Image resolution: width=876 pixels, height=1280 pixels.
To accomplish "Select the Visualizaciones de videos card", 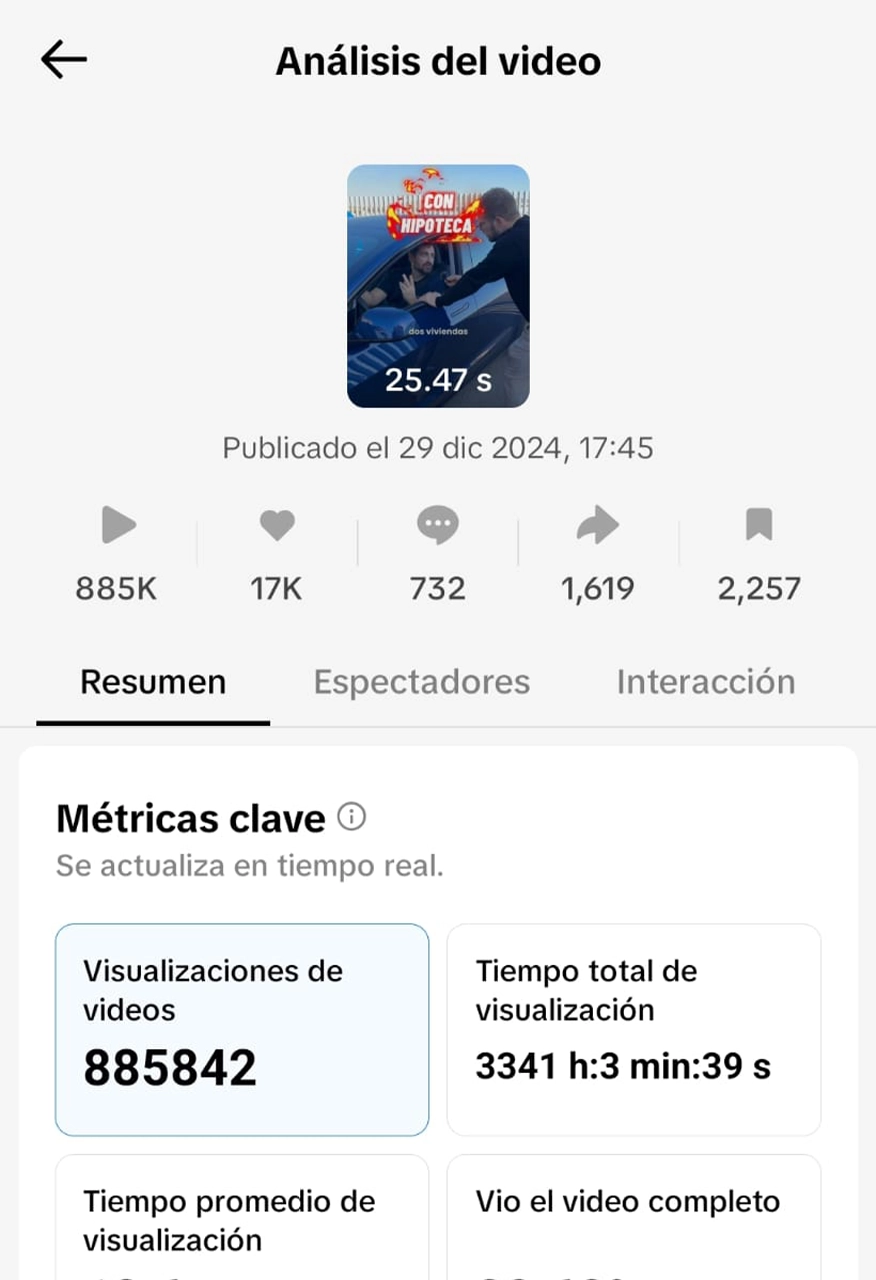I will 242,1029.
